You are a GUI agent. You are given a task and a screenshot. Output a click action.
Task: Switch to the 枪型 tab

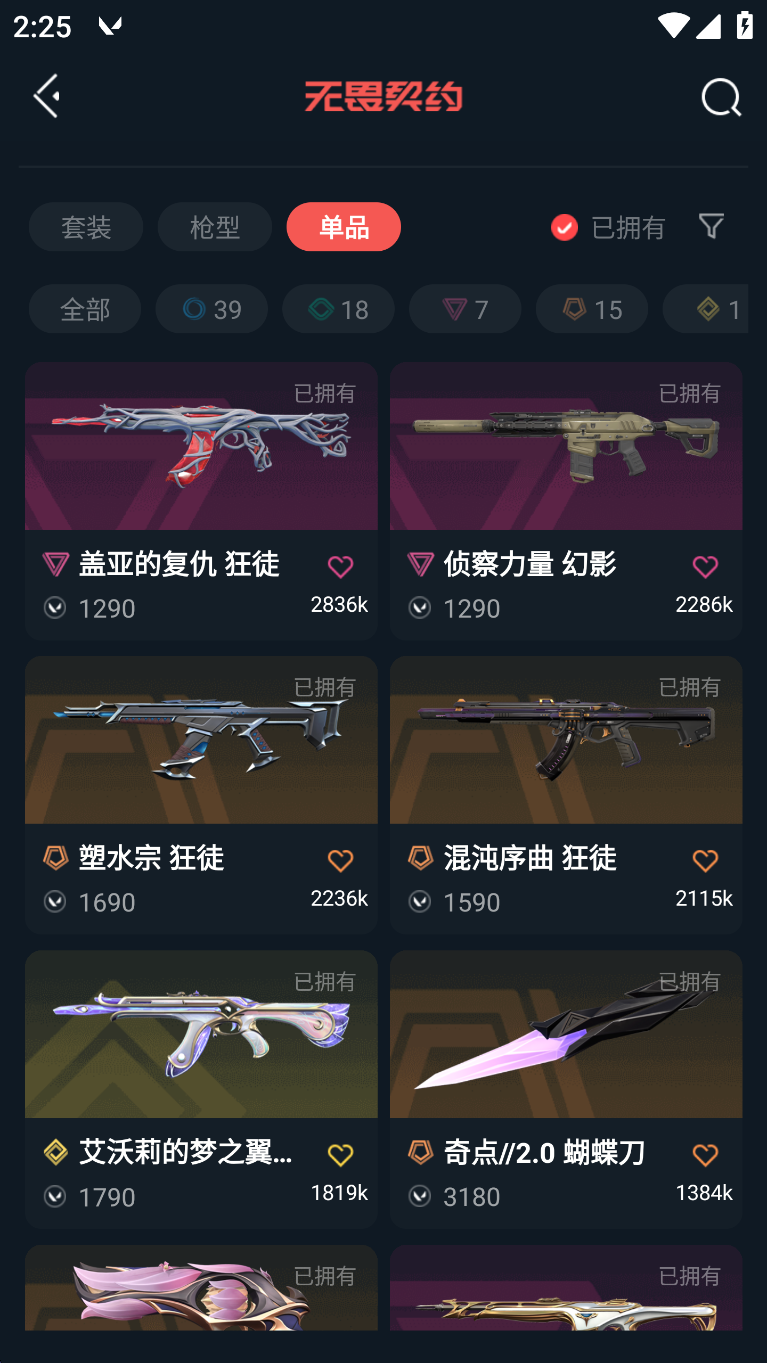[x=215, y=227]
